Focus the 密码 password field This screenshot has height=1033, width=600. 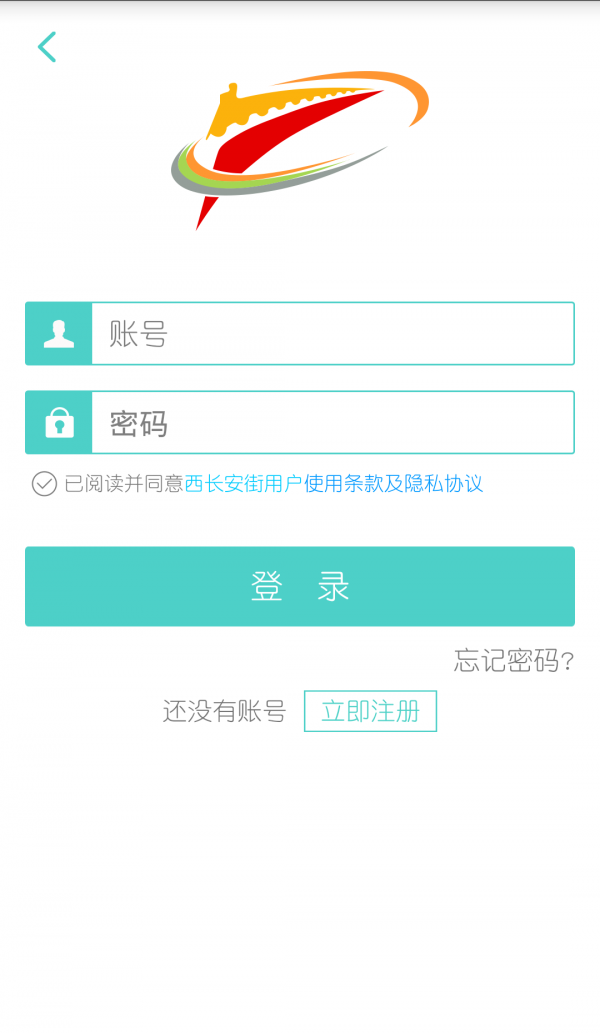coord(333,422)
